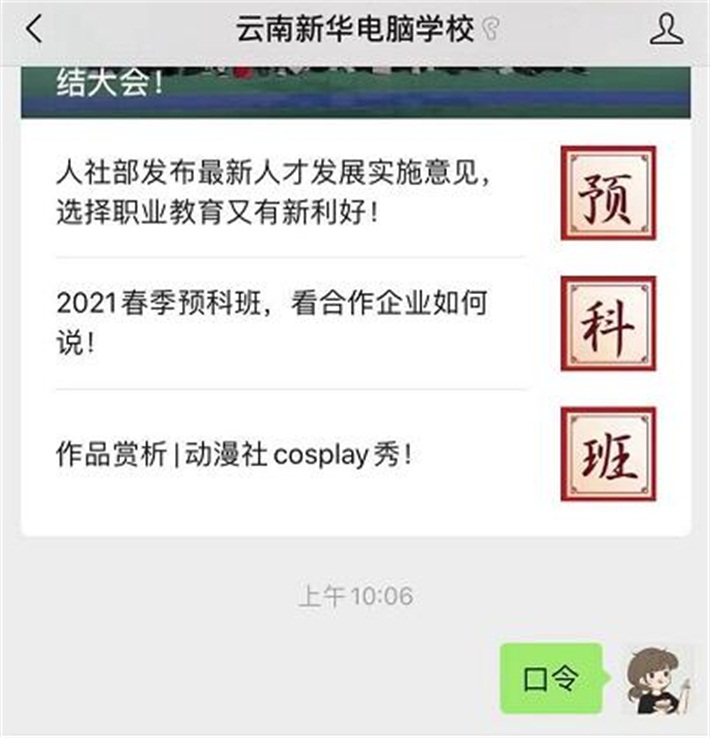Tap the sent 口令 message bubble
The height and width of the screenshot is (738, 710).
coord(550,679)
